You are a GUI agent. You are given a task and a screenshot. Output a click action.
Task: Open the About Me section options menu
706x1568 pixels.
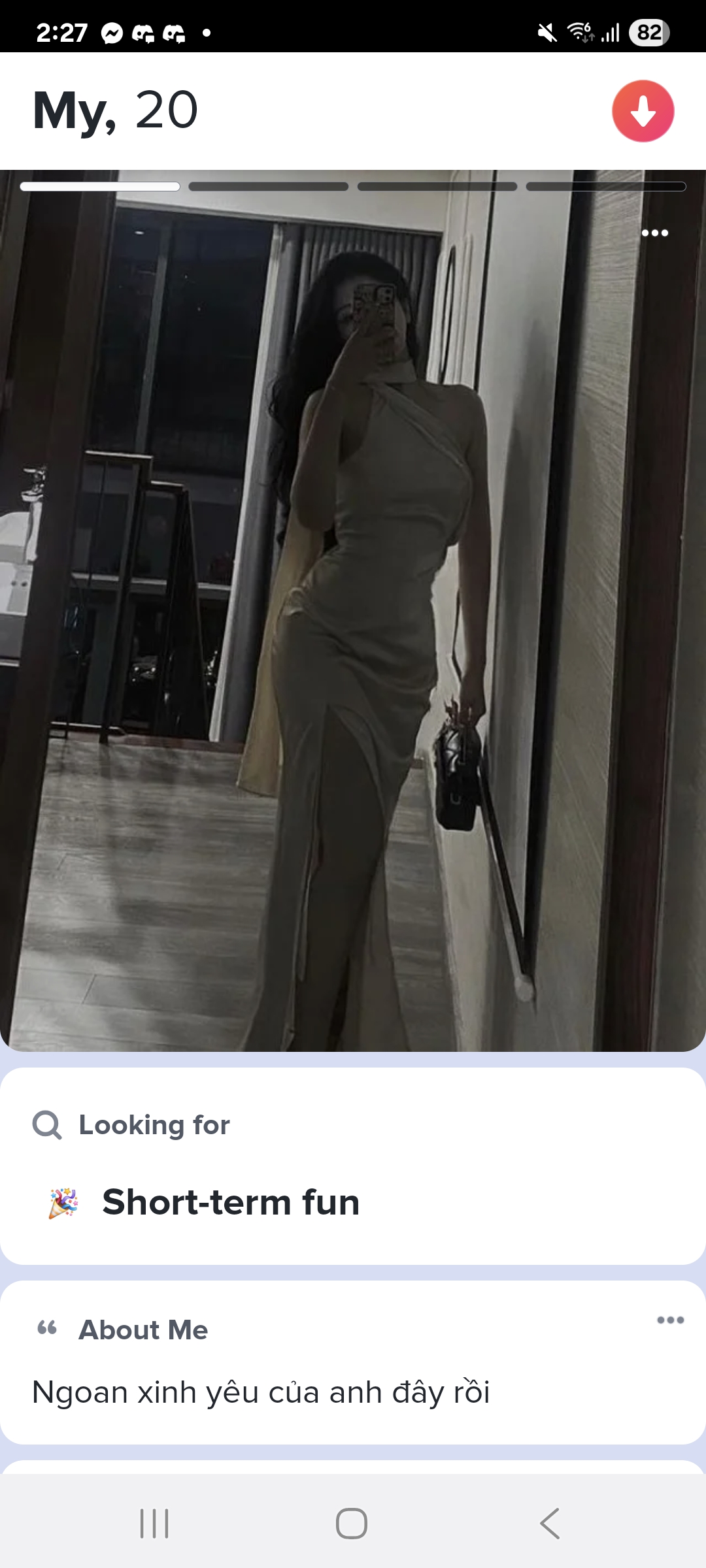(x=670, y=1320)
